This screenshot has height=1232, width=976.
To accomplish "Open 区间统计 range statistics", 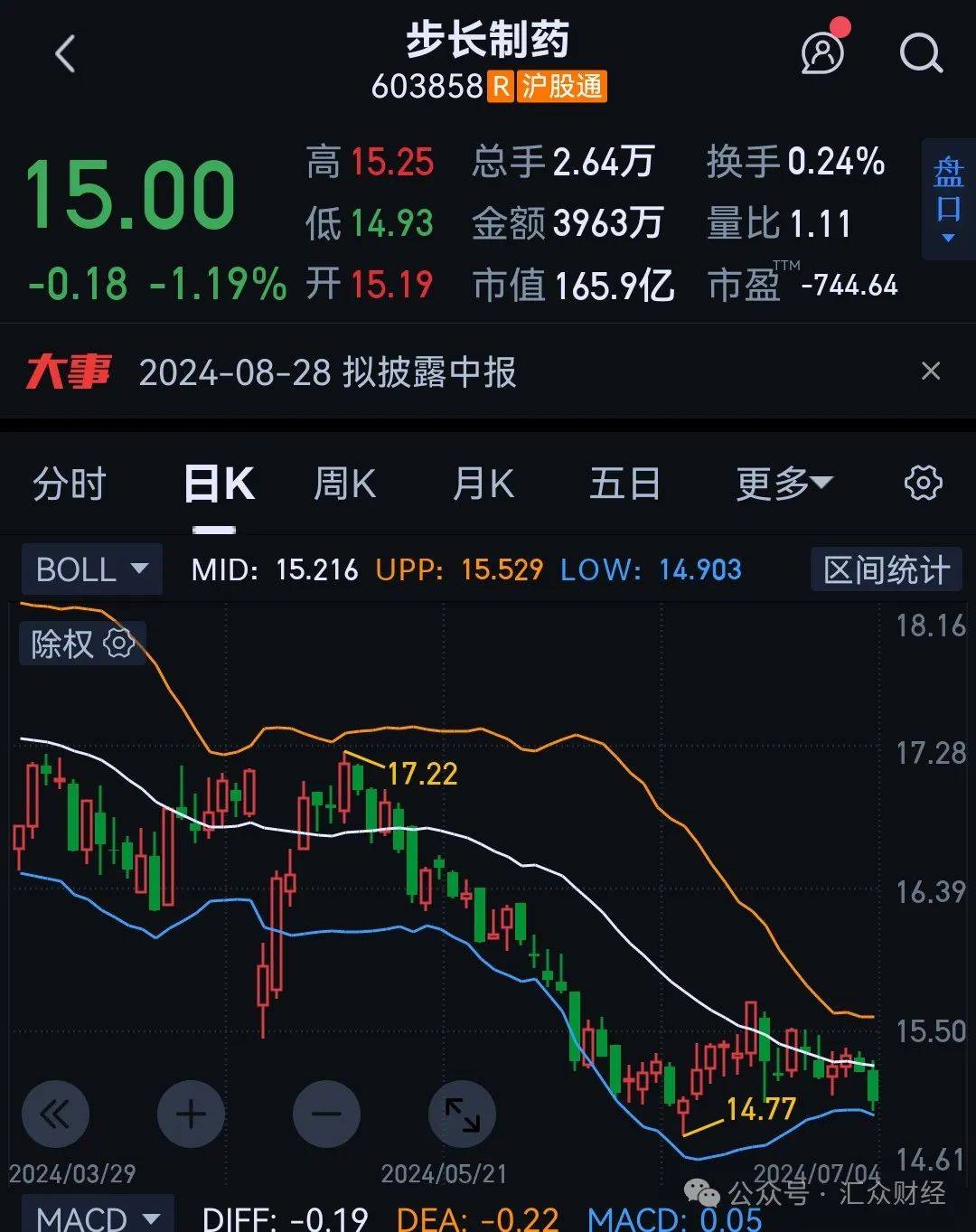I will (x=886, y=569).
